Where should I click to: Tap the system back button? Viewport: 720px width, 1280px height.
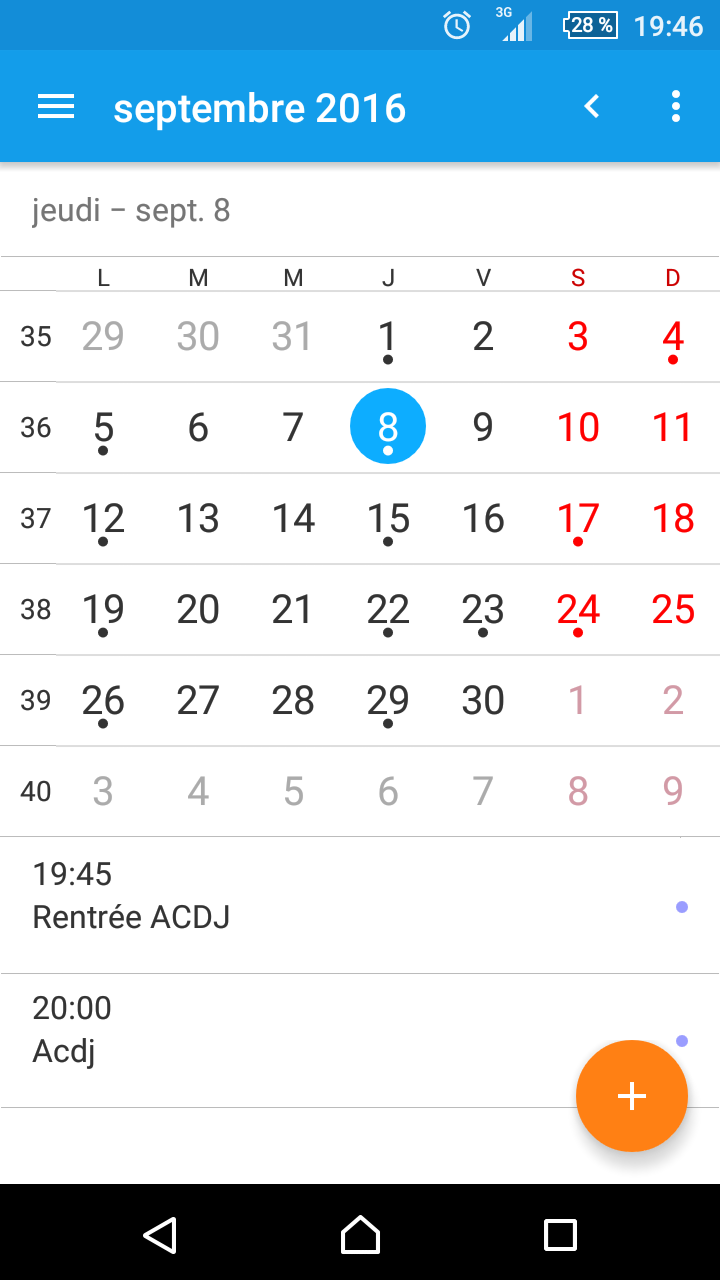click(160, 1235)
